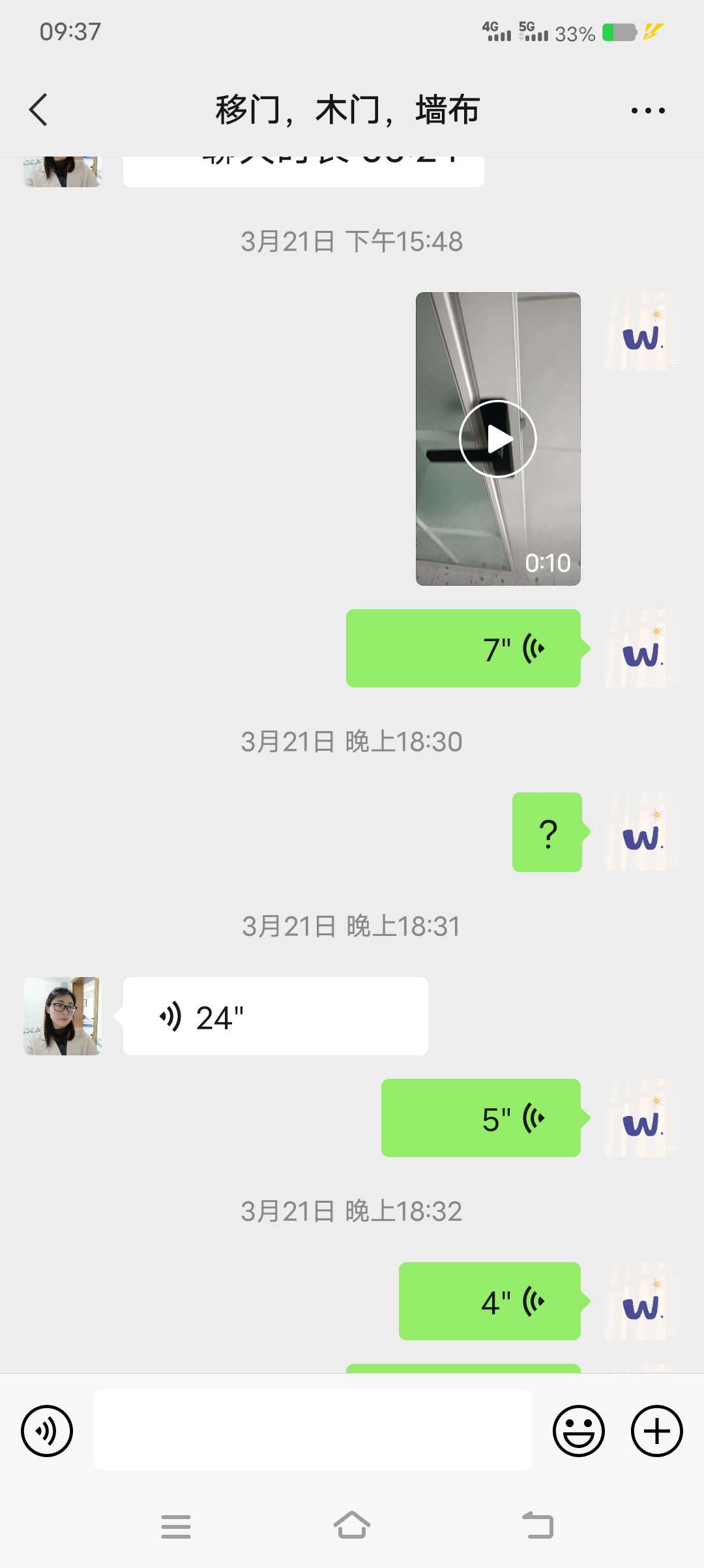The height and width of the screenshot is (1568, 704).
Task: Open the contact's avatar beside the 24" message
Action: tap(63, 1016)
